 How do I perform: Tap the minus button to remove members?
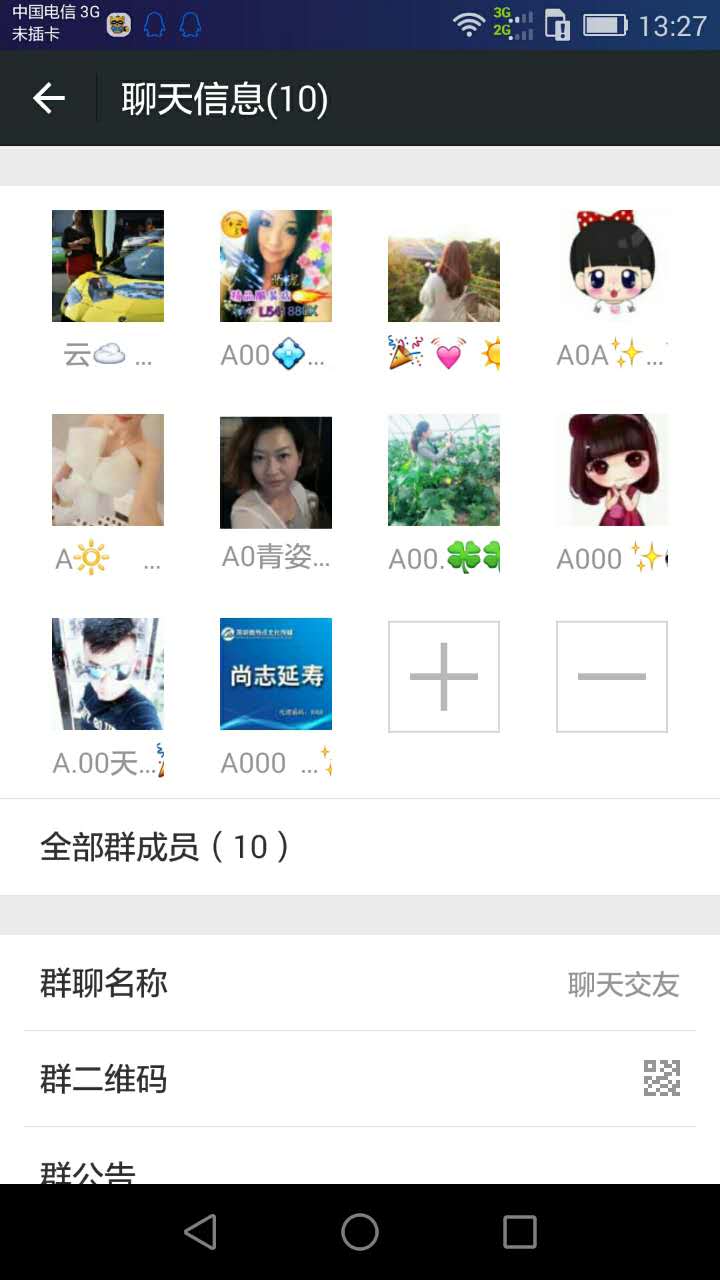pos(612,676)
